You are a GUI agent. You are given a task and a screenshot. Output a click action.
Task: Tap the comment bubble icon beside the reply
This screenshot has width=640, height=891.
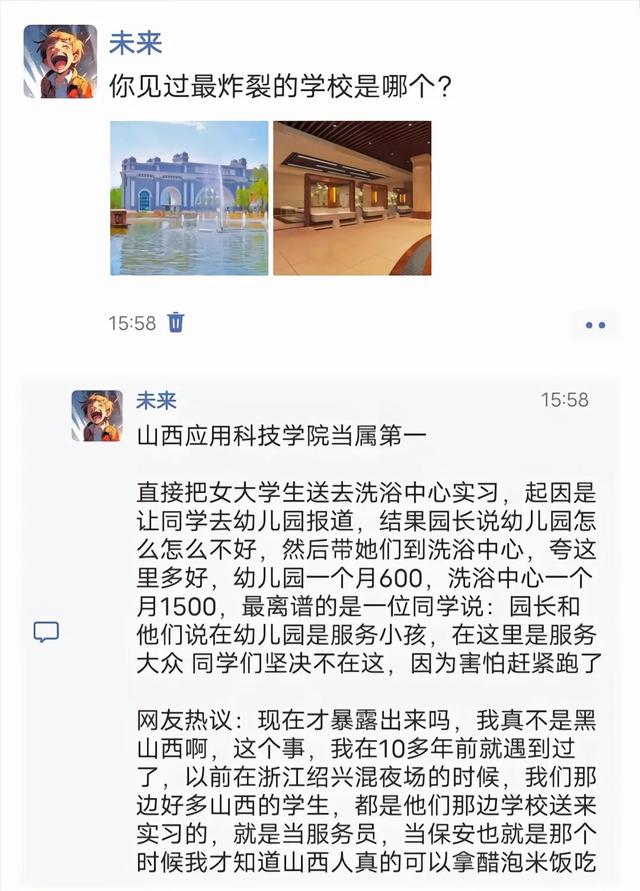(46, 631)
